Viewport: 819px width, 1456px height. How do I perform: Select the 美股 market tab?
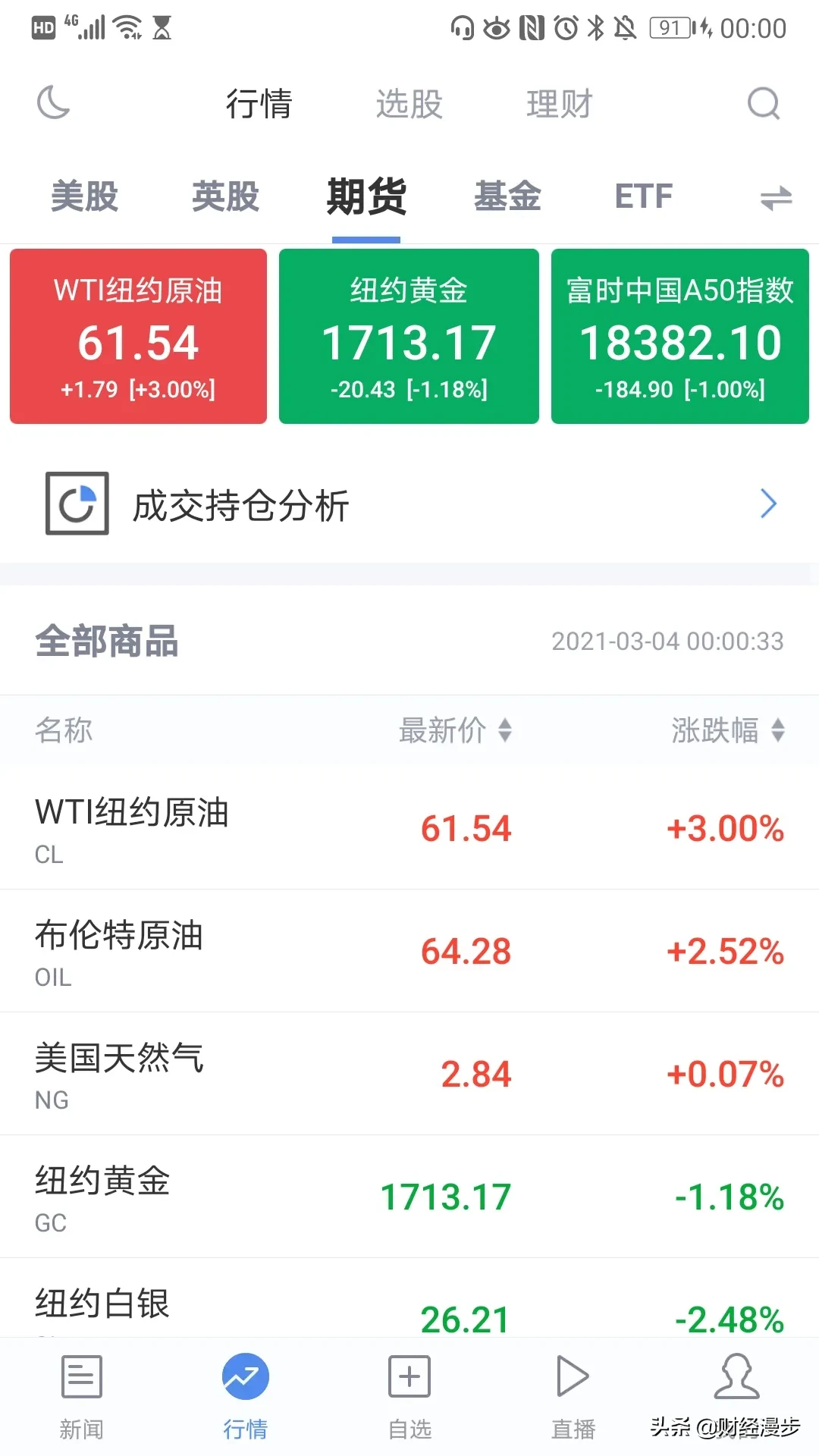tap(84, 196)
